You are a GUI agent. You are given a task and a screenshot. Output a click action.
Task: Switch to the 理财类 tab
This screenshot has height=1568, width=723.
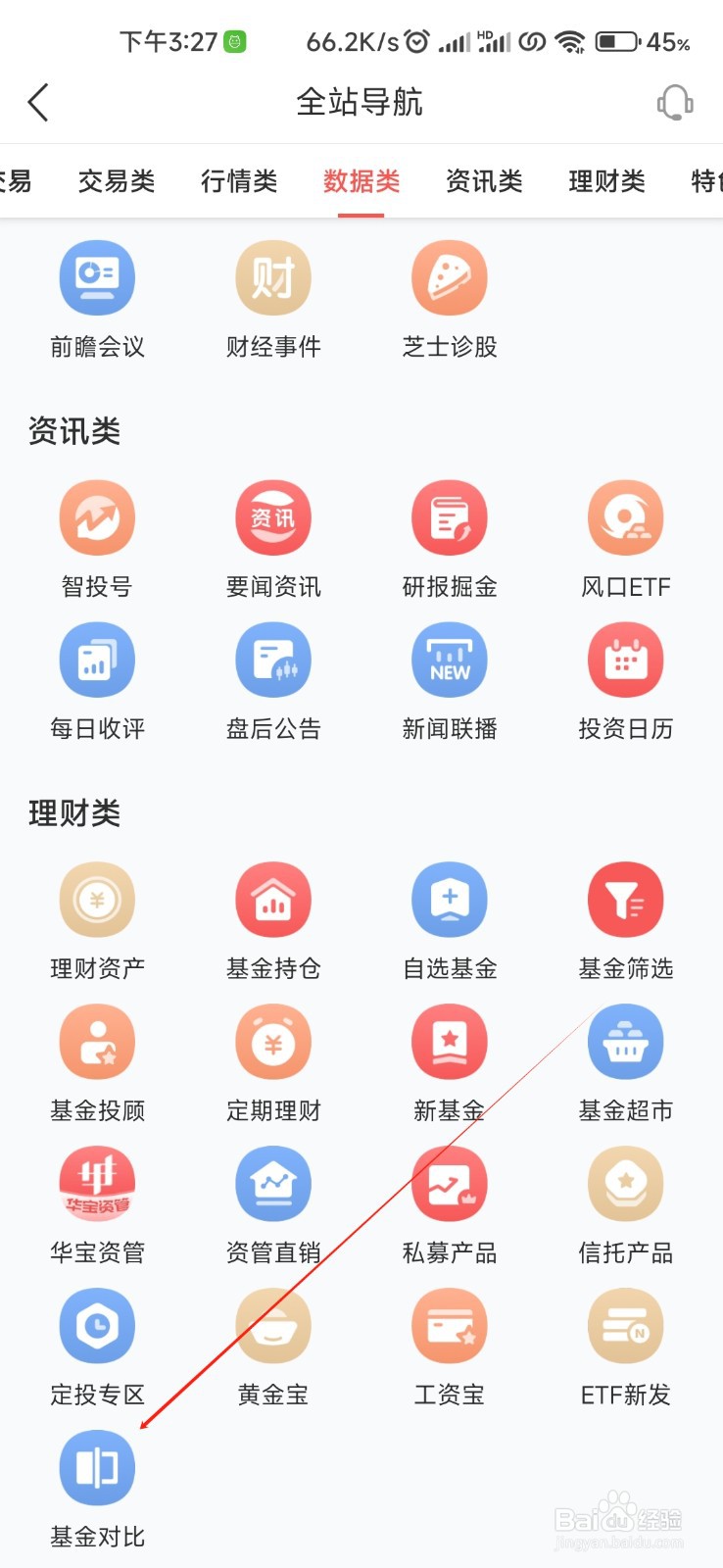606,181
